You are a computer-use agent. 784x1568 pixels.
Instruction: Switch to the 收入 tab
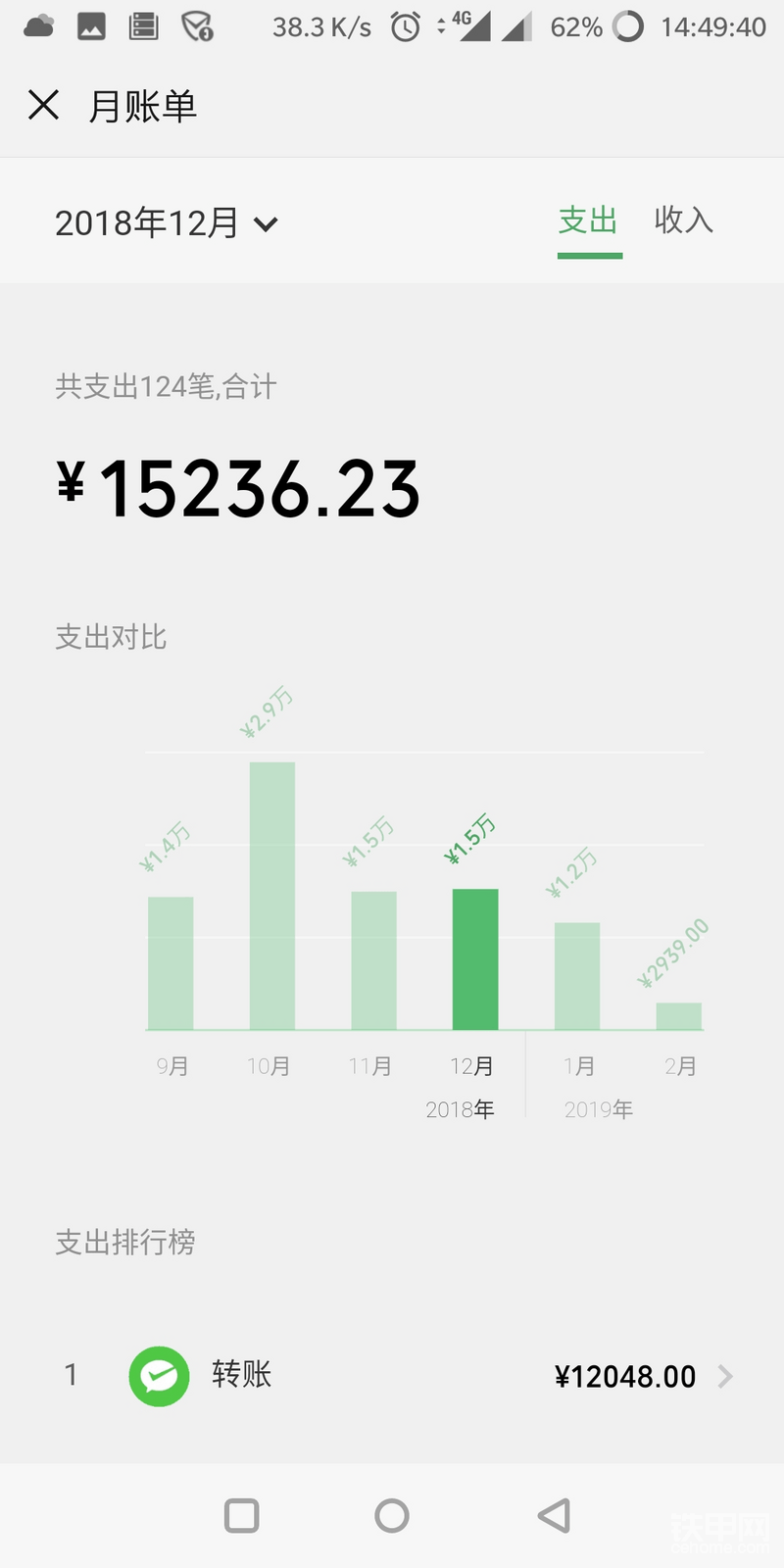tap(683, 220)
